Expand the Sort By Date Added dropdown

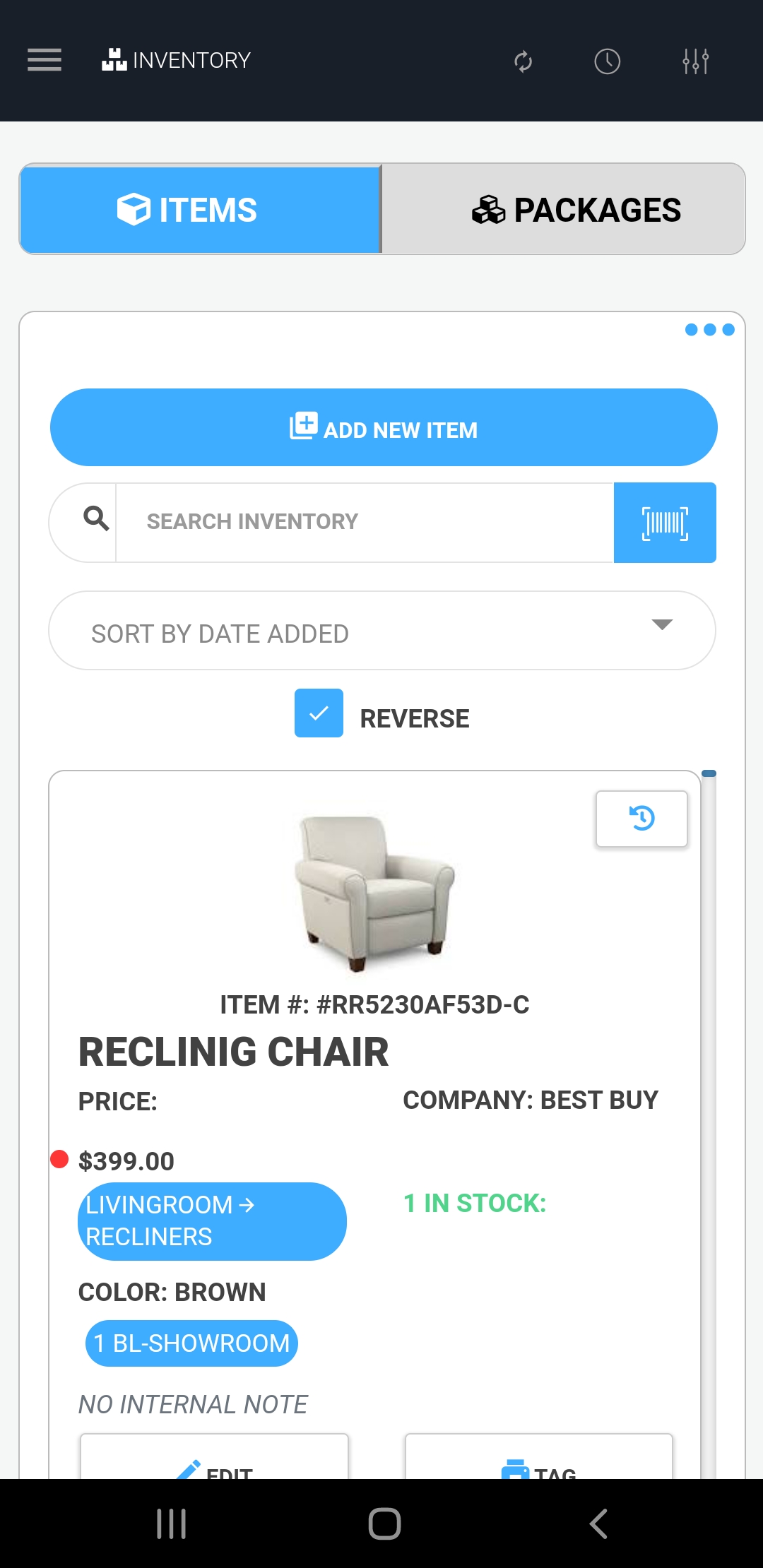coord(382,631)
